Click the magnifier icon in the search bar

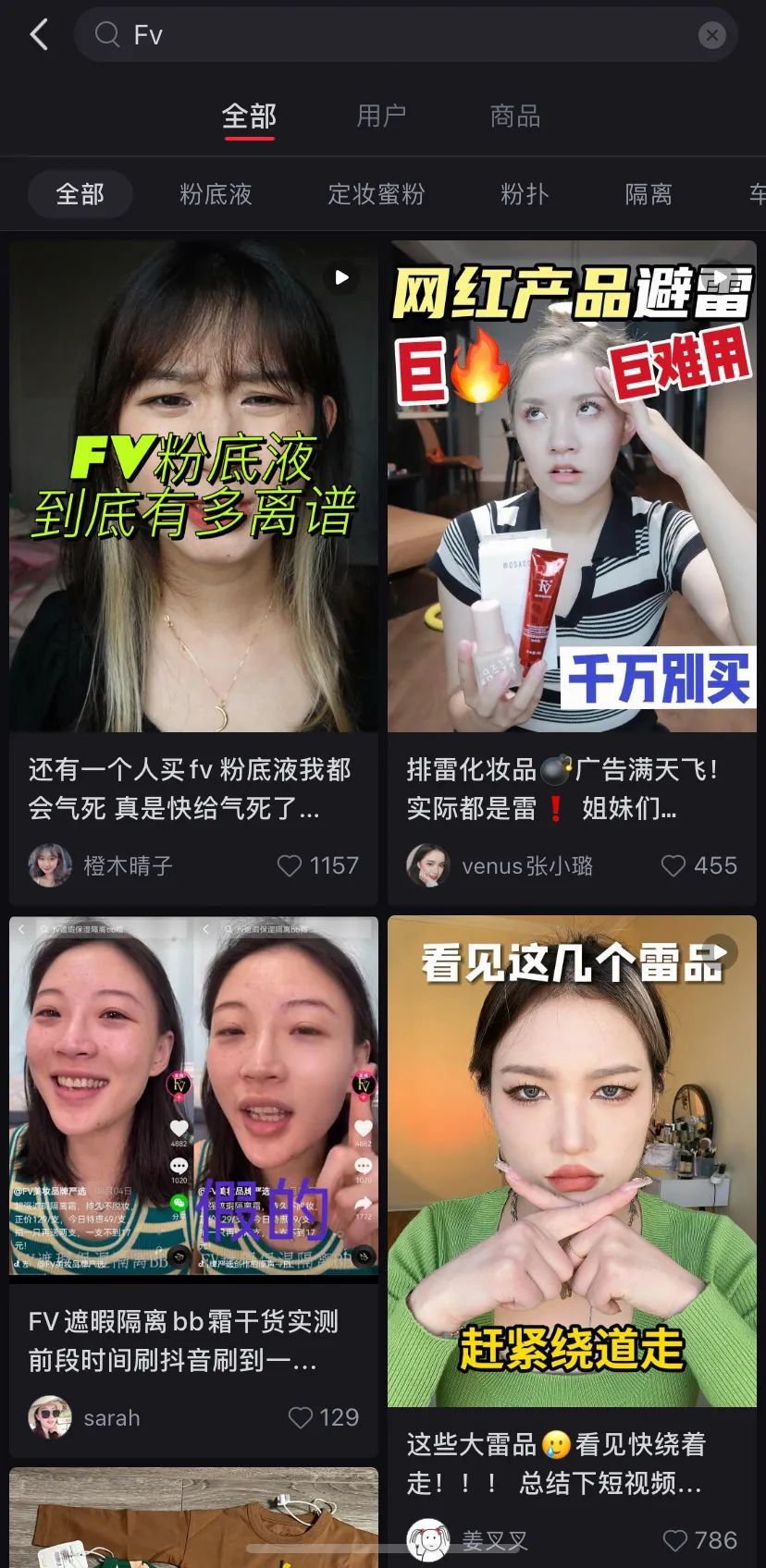105,34
